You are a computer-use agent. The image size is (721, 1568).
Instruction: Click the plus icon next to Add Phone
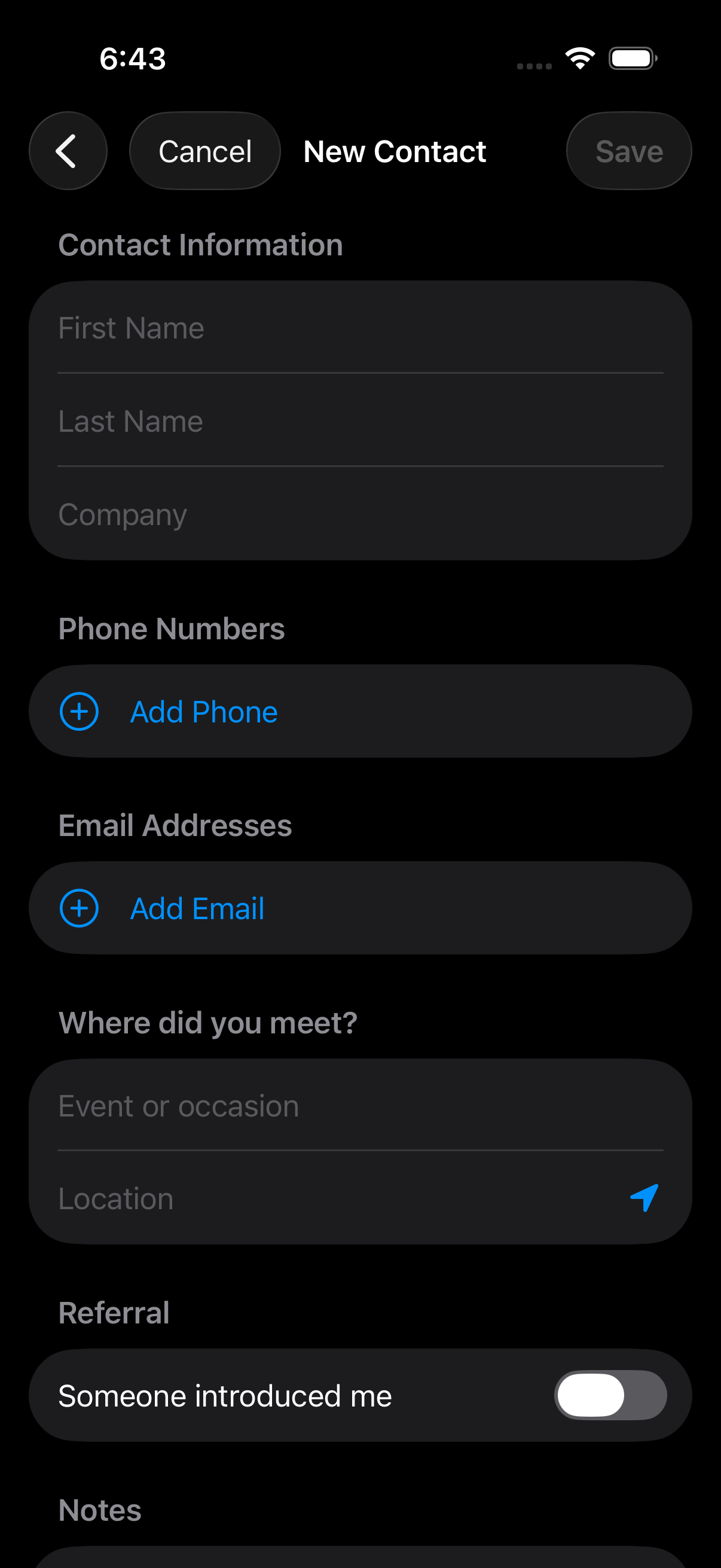[79, 710]
